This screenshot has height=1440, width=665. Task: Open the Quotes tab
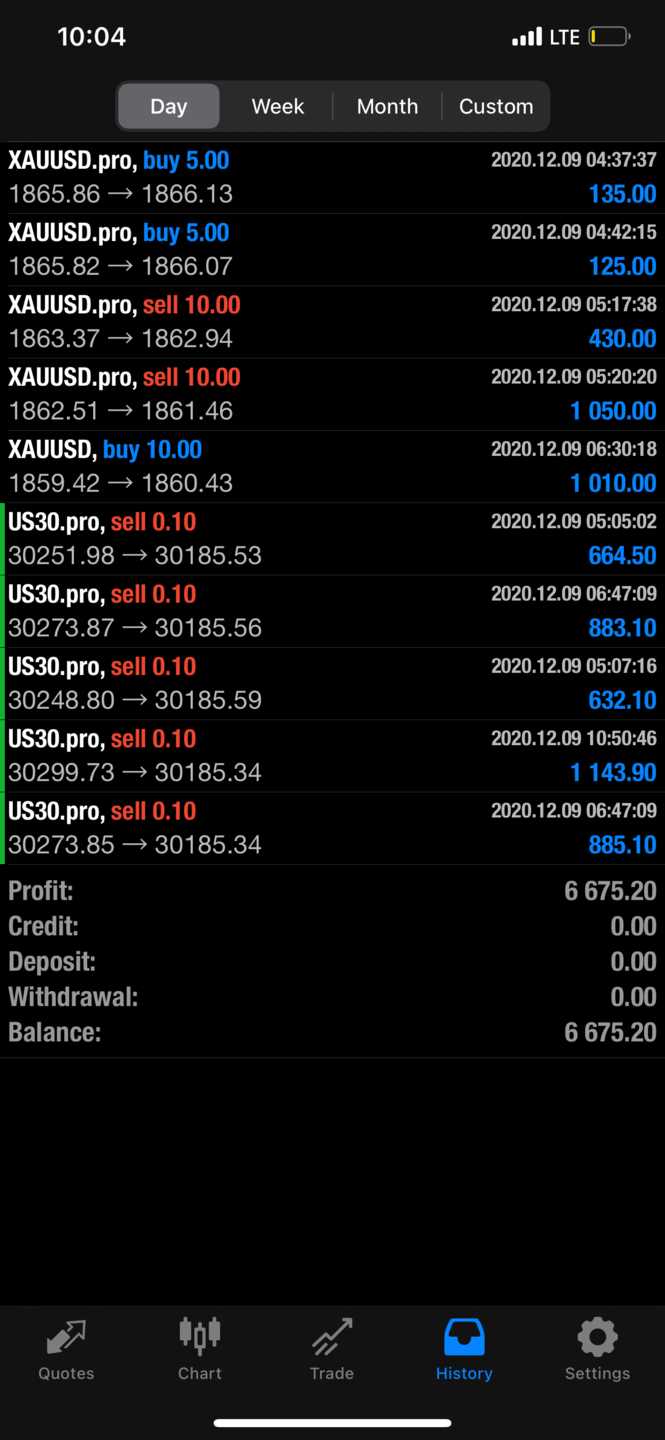tap(66, 1350)
